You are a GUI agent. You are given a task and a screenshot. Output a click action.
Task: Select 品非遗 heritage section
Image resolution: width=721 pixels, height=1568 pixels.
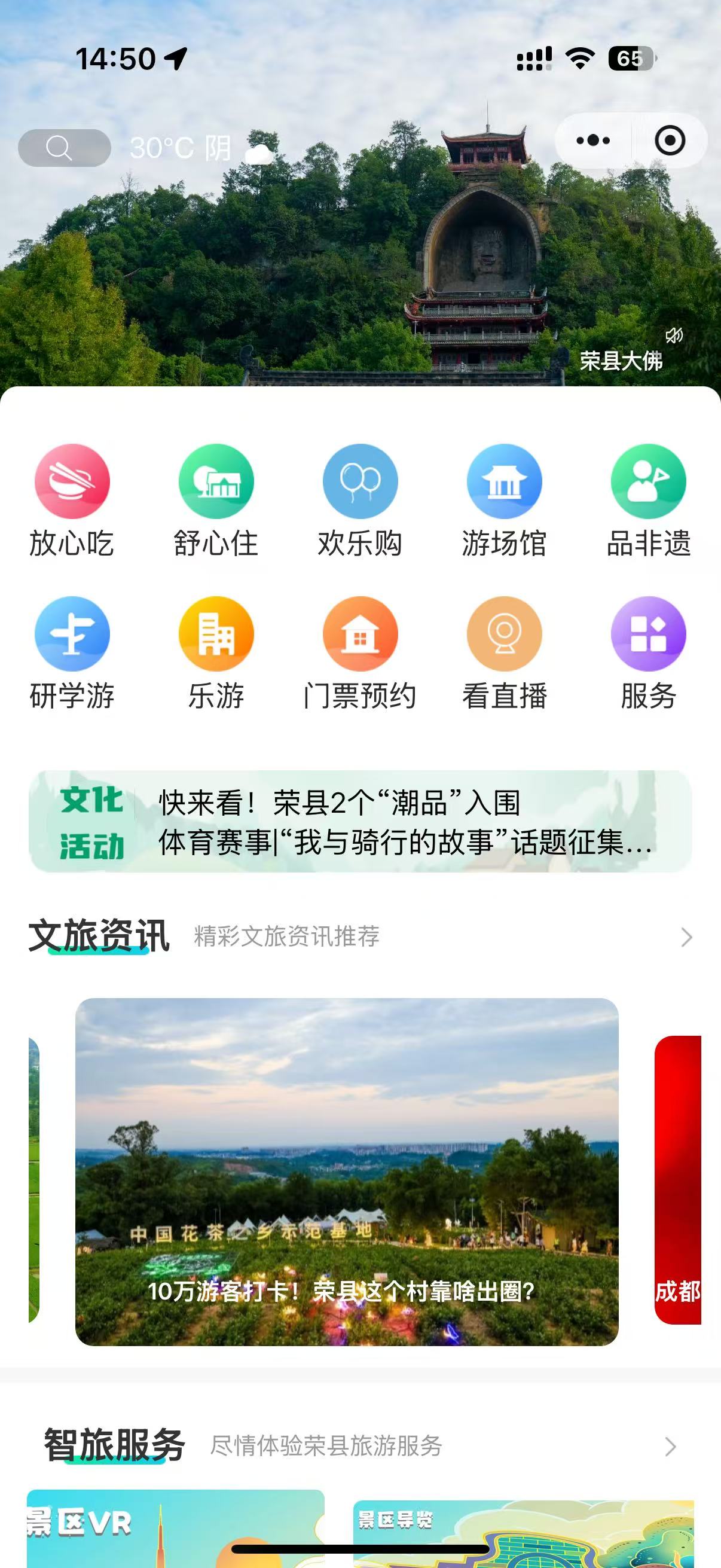point(648,501)
